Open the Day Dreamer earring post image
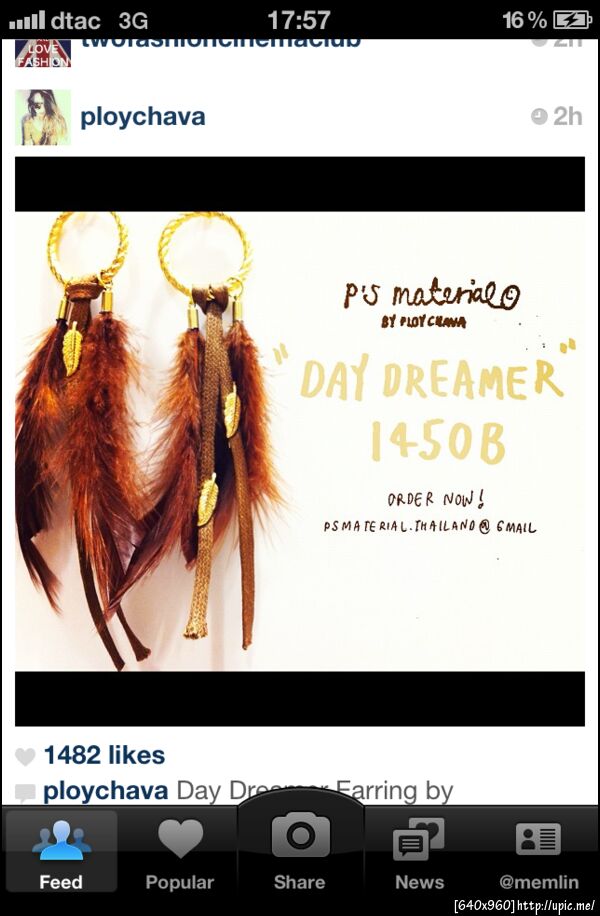The width and height of the screenshot is (600, 916). coord(300,440)
